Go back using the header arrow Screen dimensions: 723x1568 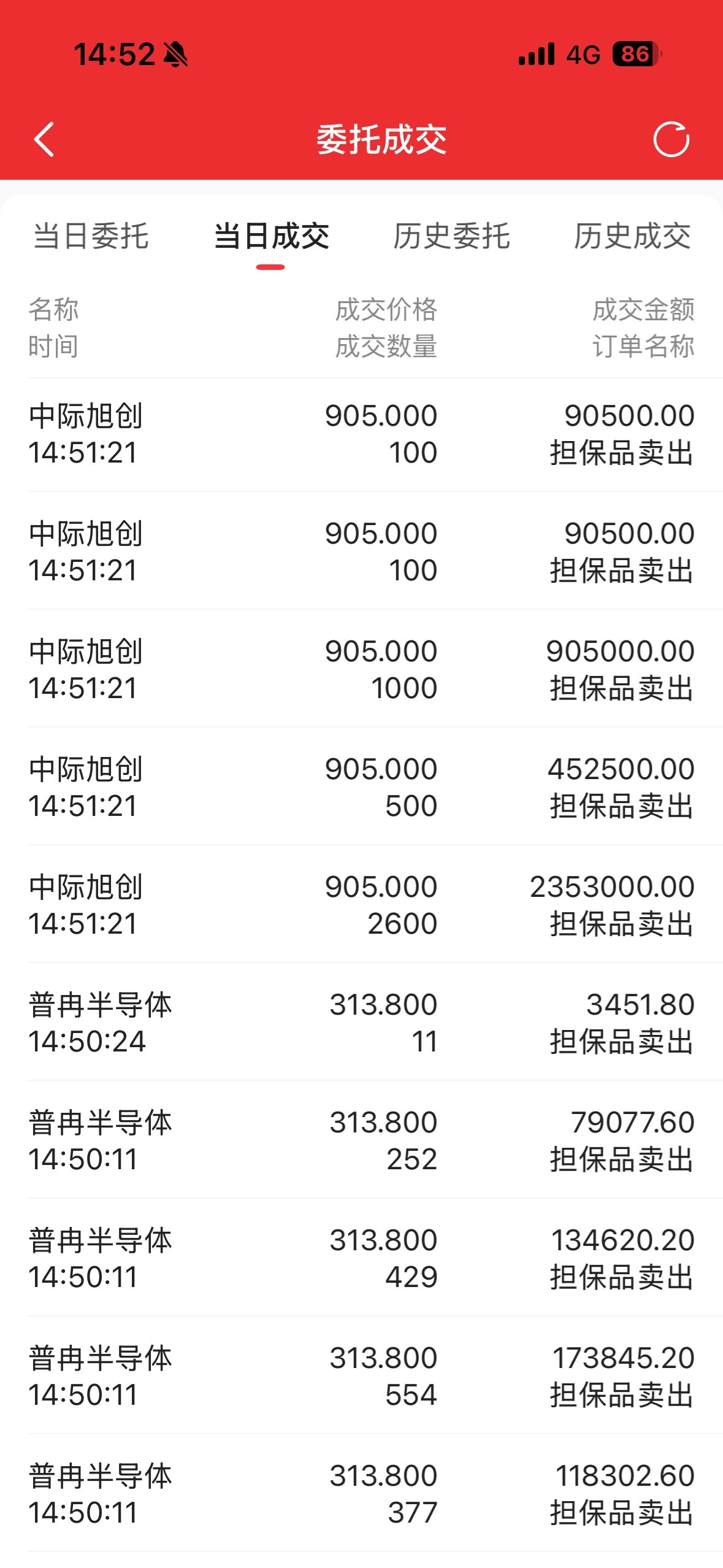[44, 139]
